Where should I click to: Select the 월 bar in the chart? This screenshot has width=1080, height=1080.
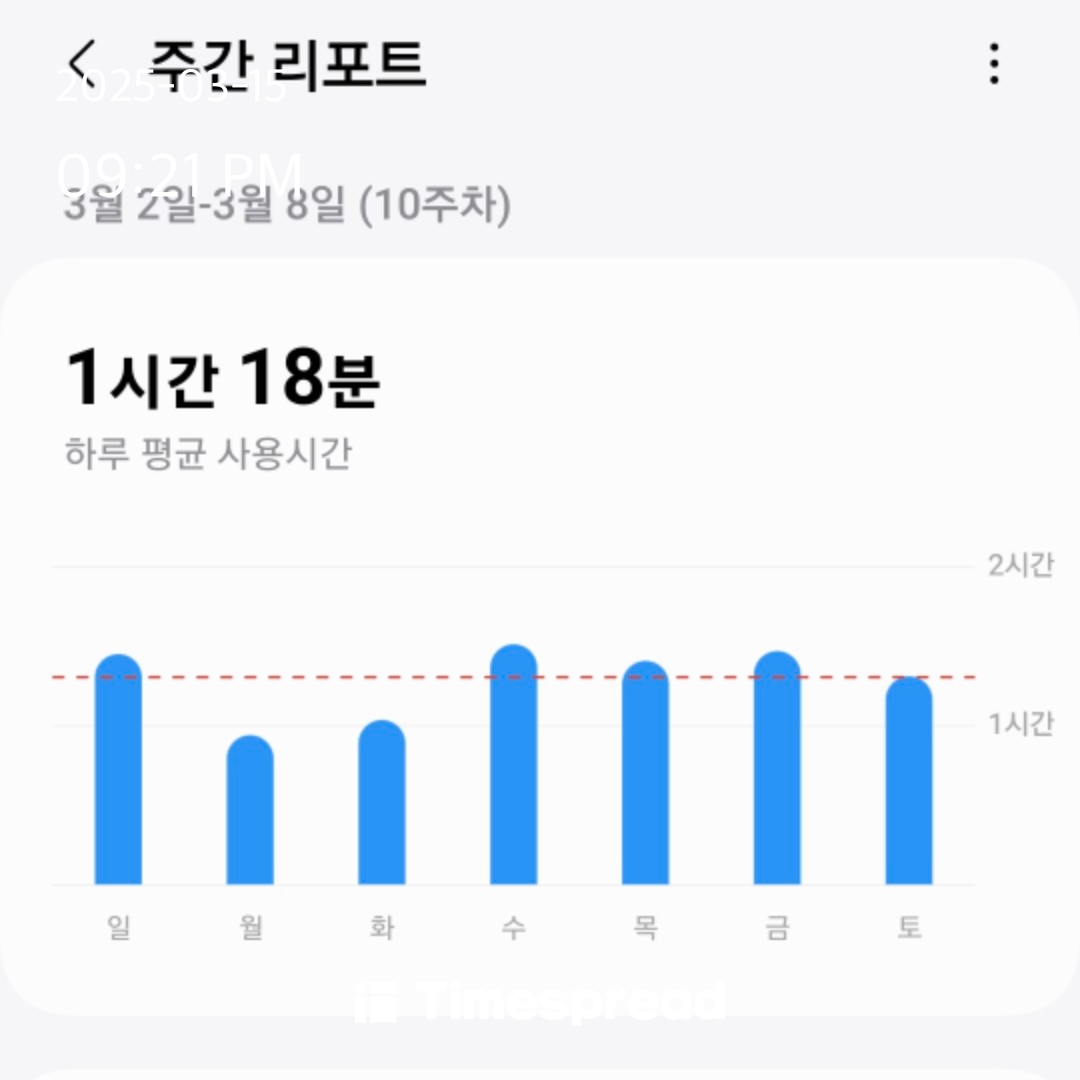[250, 809]
